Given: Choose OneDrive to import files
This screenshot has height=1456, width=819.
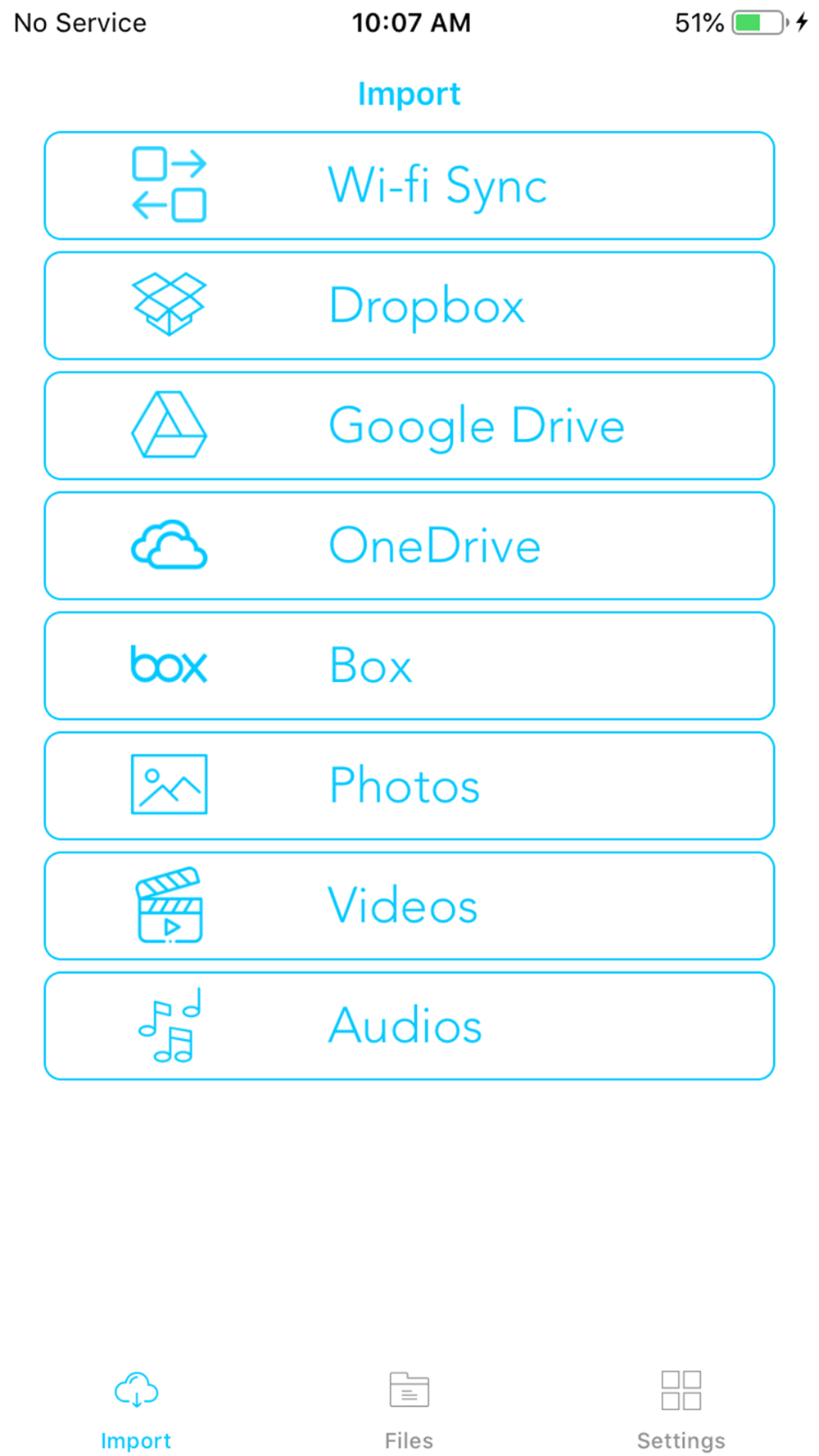Looking at the screenshot, I should 409,545.
